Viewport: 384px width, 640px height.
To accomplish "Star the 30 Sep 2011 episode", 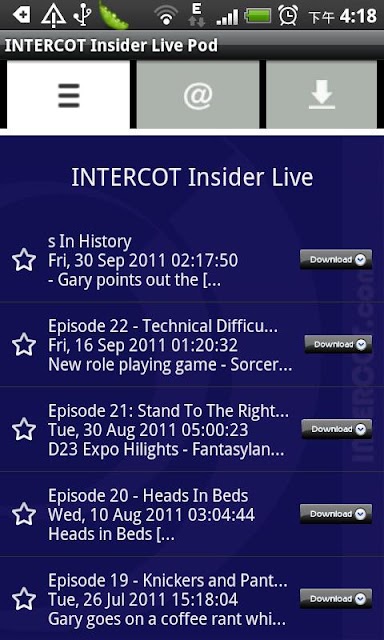I will click(24, 260).
